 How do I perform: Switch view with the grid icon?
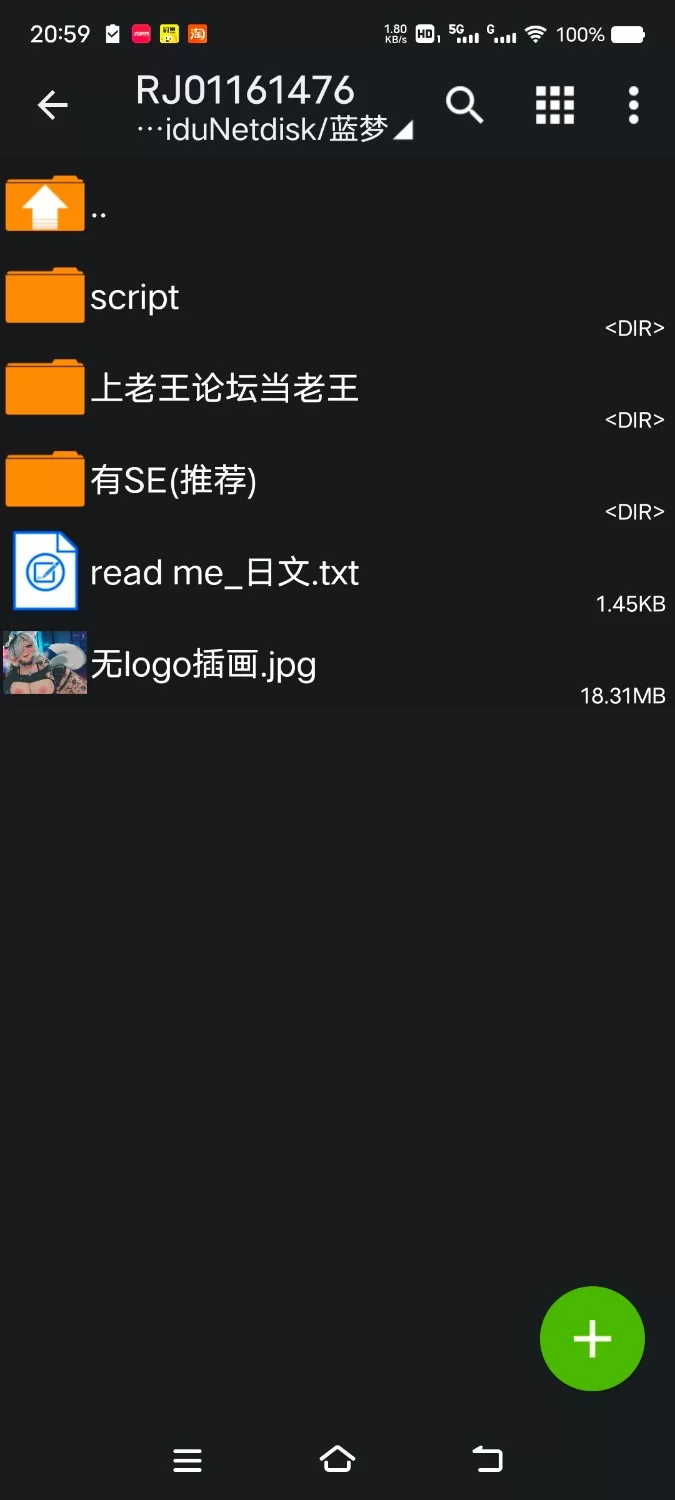pos(555,105)
